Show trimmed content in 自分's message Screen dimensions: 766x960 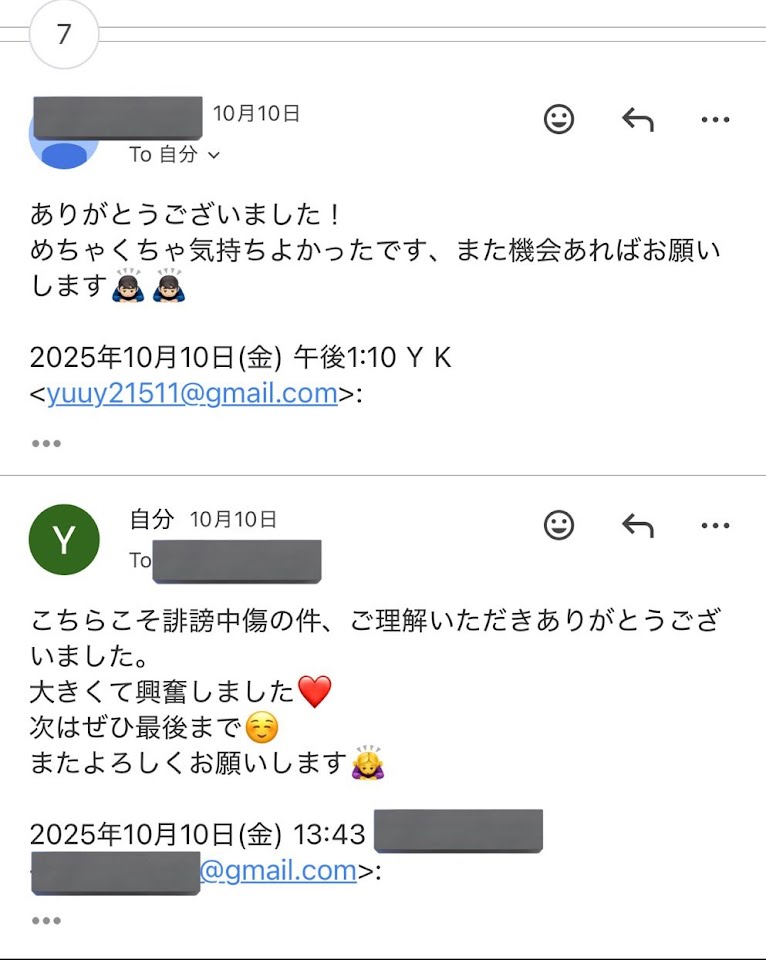[x=46, y=920]
